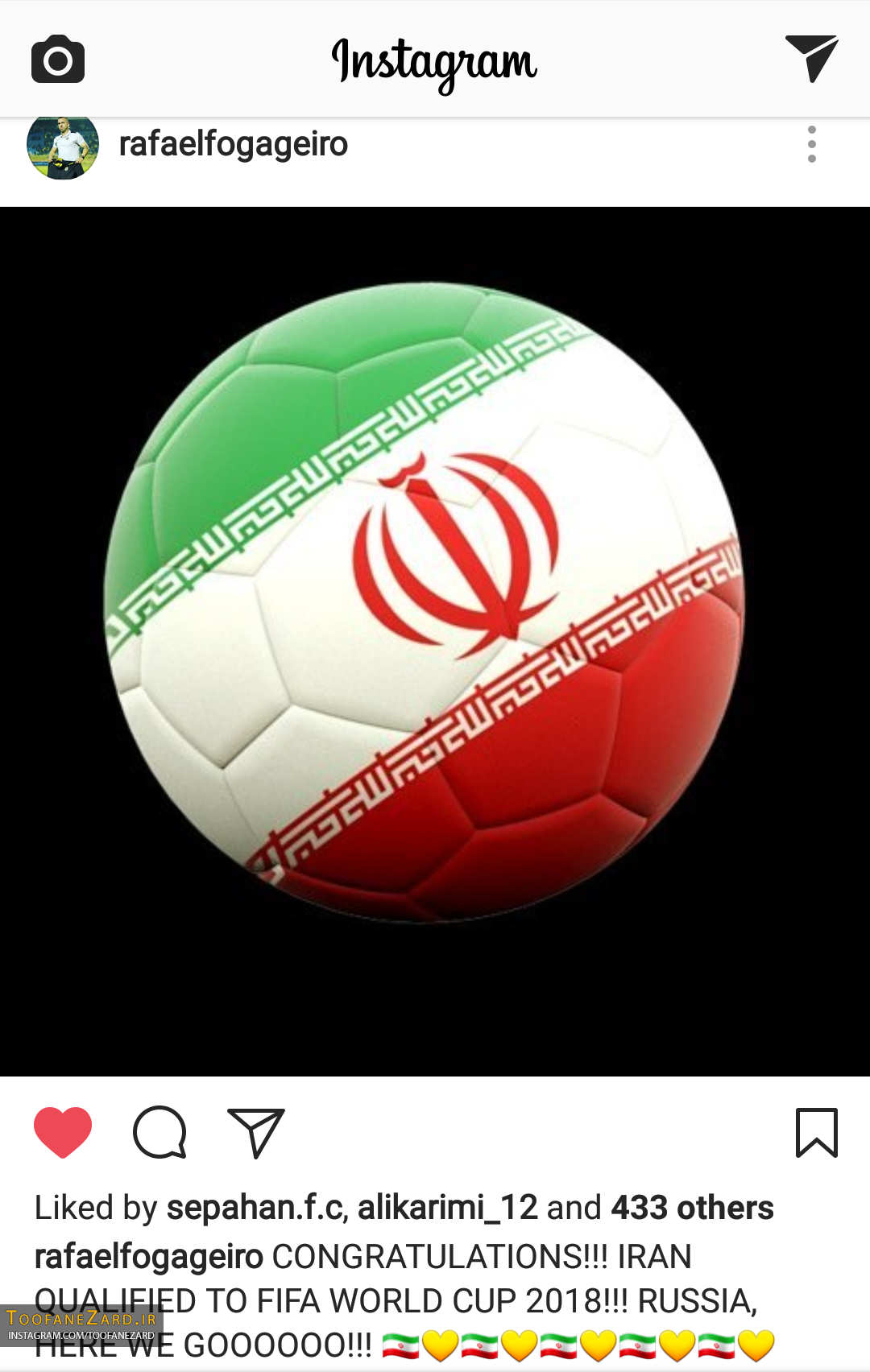View the list of 433 others who liked
870x1372 pixels.
pos(692,1208)
